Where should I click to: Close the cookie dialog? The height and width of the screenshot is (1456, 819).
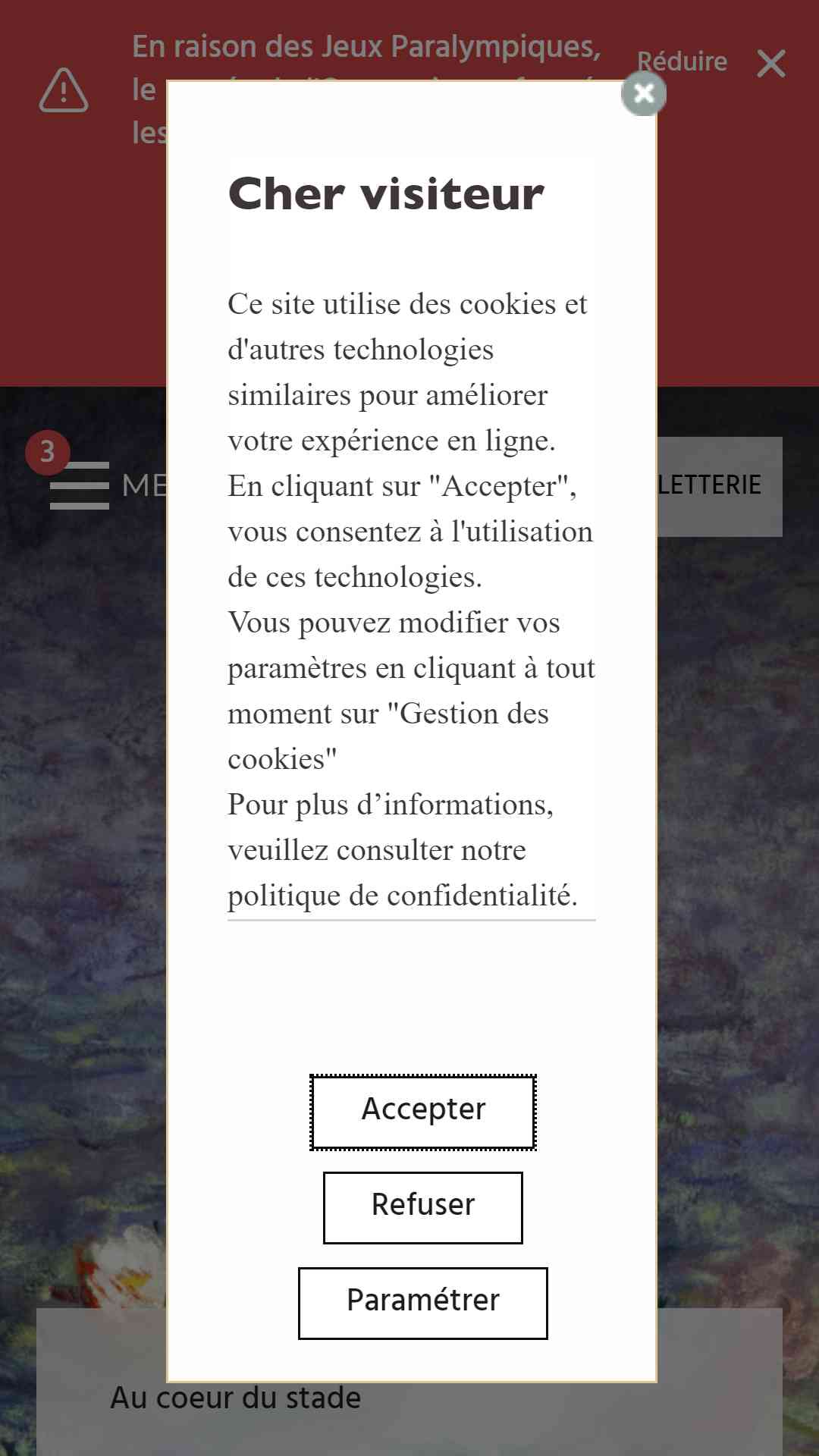coord(644,93)
